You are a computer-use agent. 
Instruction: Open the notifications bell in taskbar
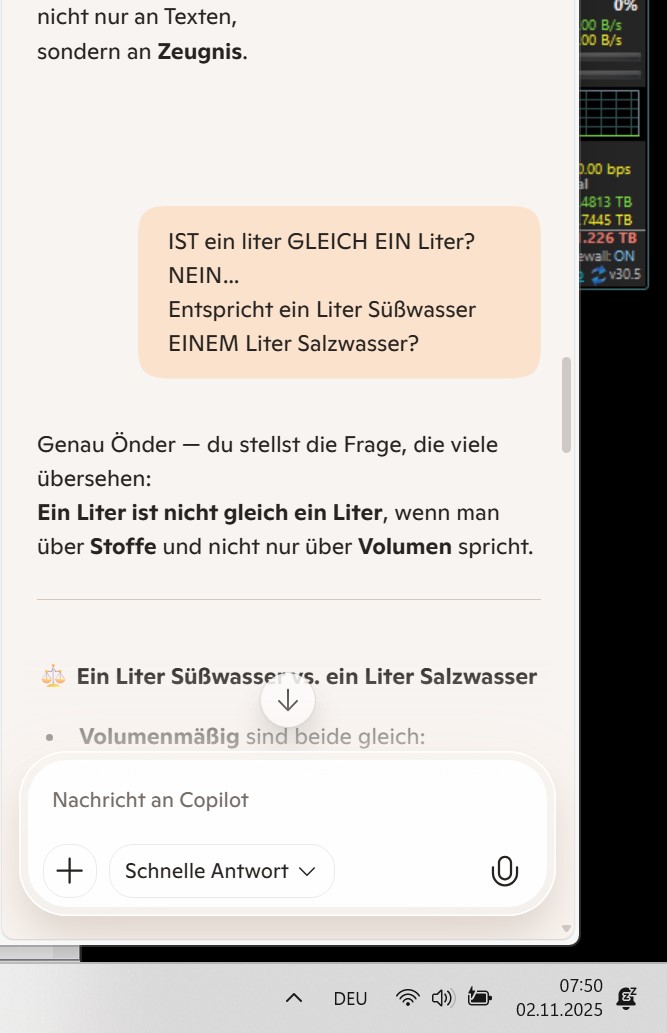[628, 997]
